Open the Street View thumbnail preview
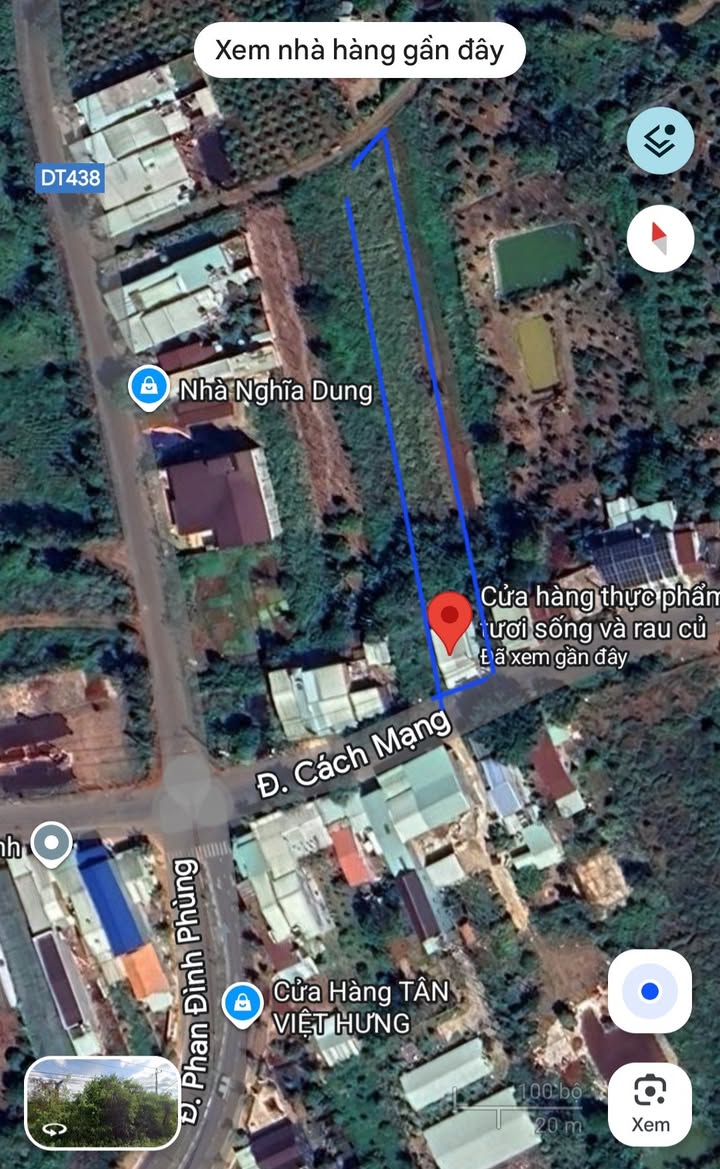Screen dimensions: 720x1169 [102, 1103]
